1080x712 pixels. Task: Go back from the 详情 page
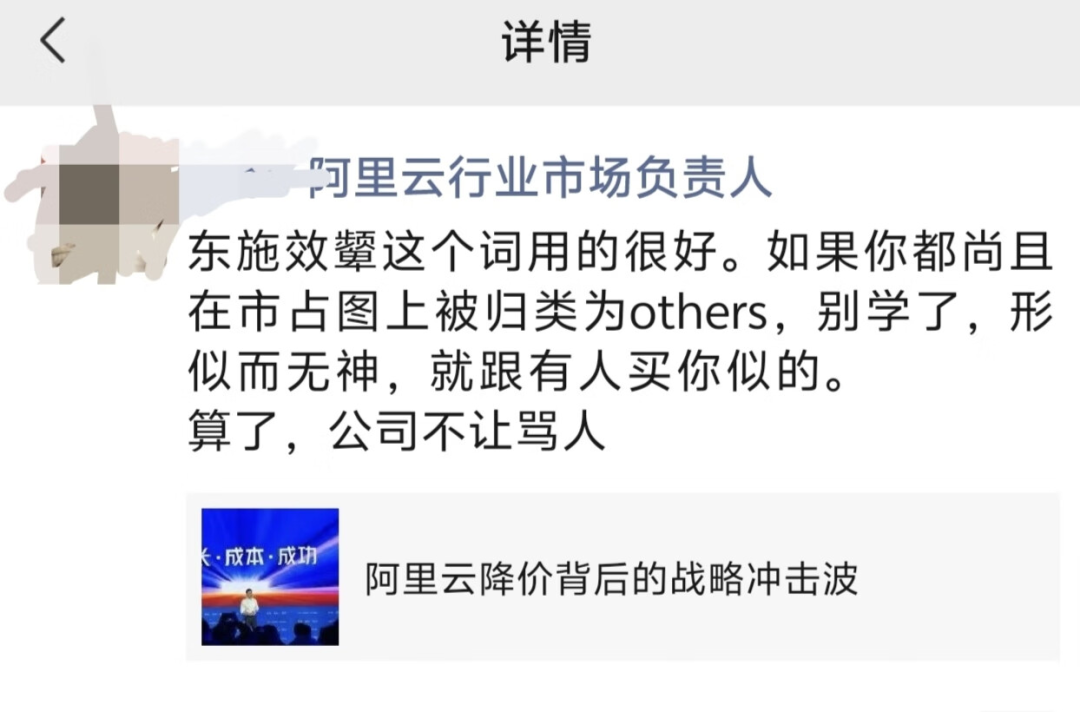pyautogui.click(x=52, y=42)
